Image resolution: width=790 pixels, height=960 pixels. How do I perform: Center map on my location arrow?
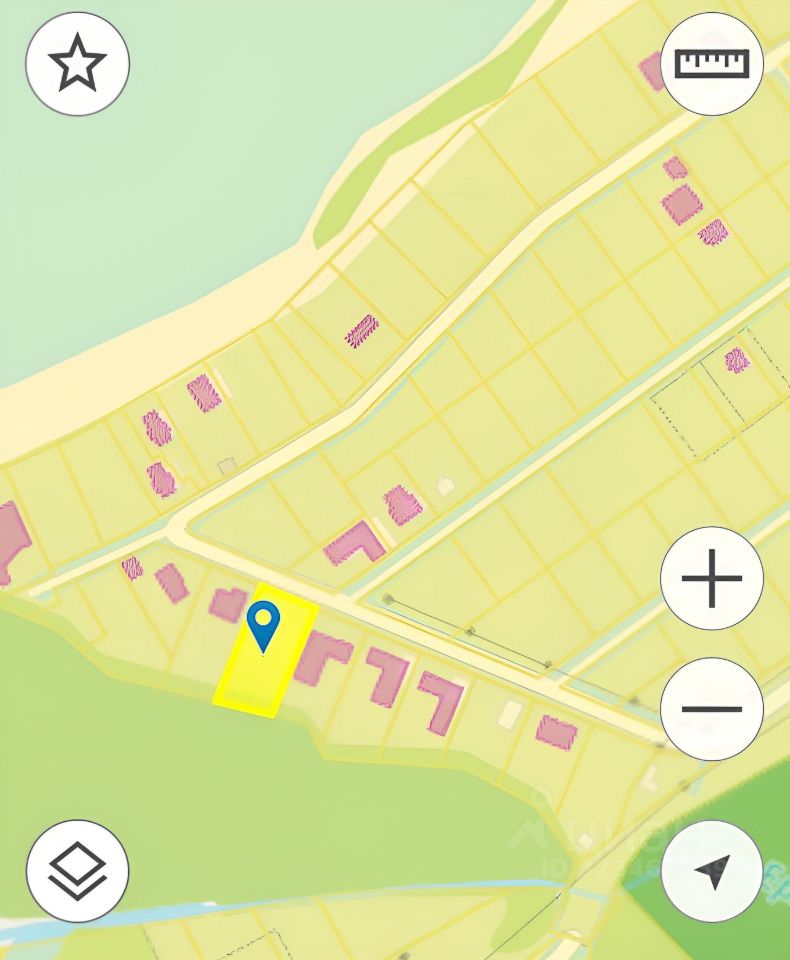coord(712,871)
